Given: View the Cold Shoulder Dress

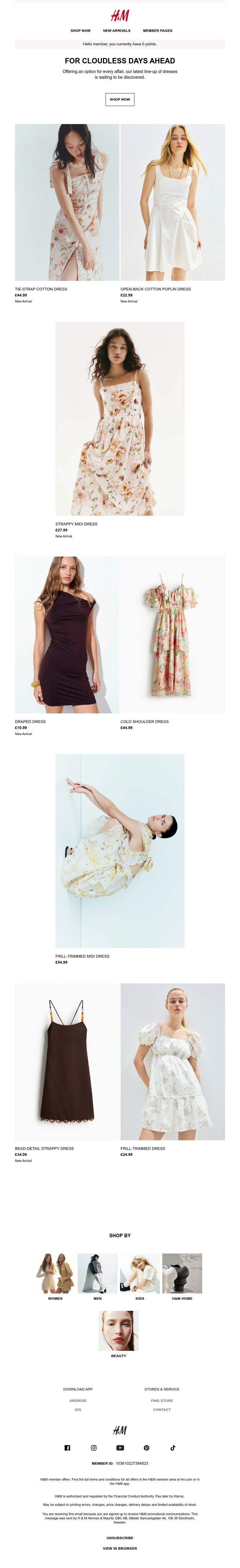Looking at the screenshot, I should 172,634.
